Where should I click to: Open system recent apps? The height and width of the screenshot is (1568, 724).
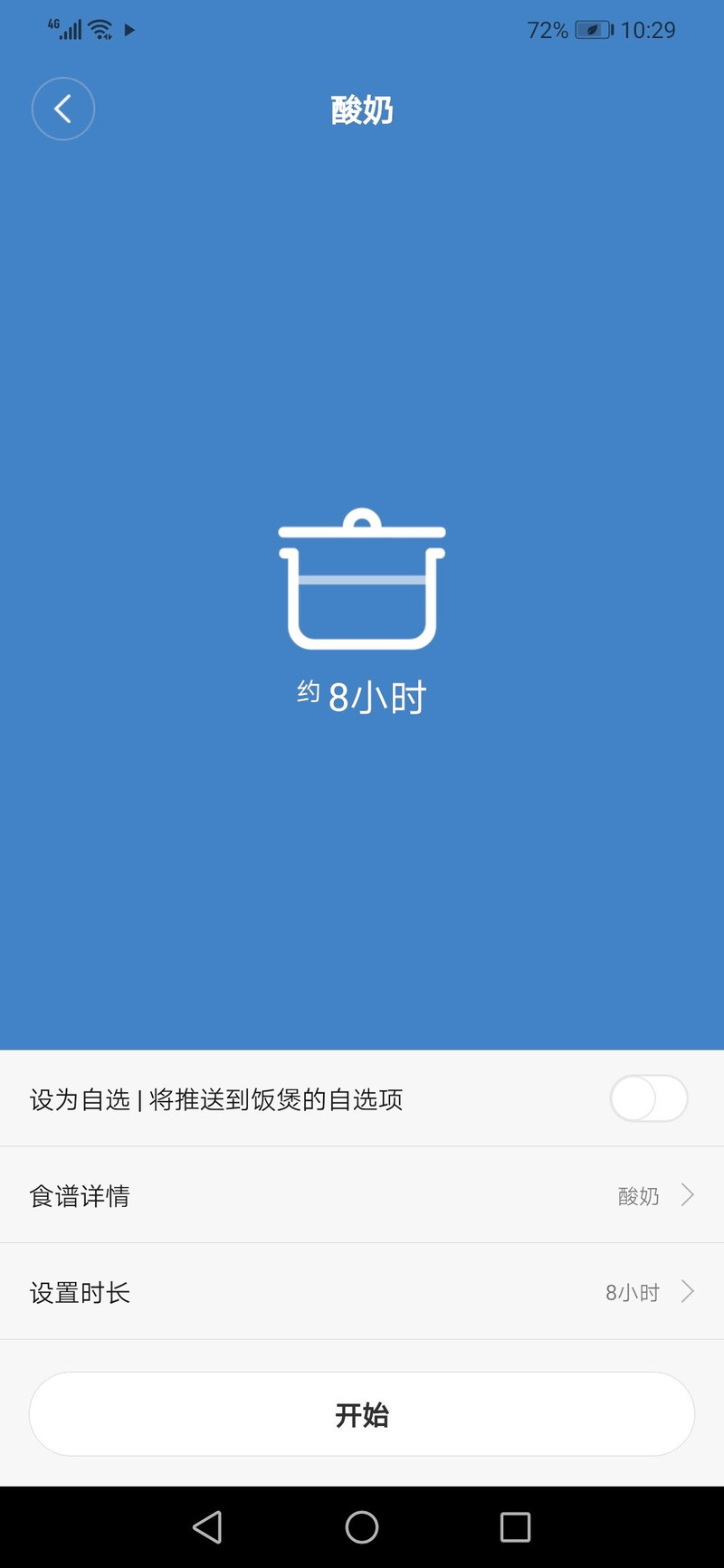515,1527
